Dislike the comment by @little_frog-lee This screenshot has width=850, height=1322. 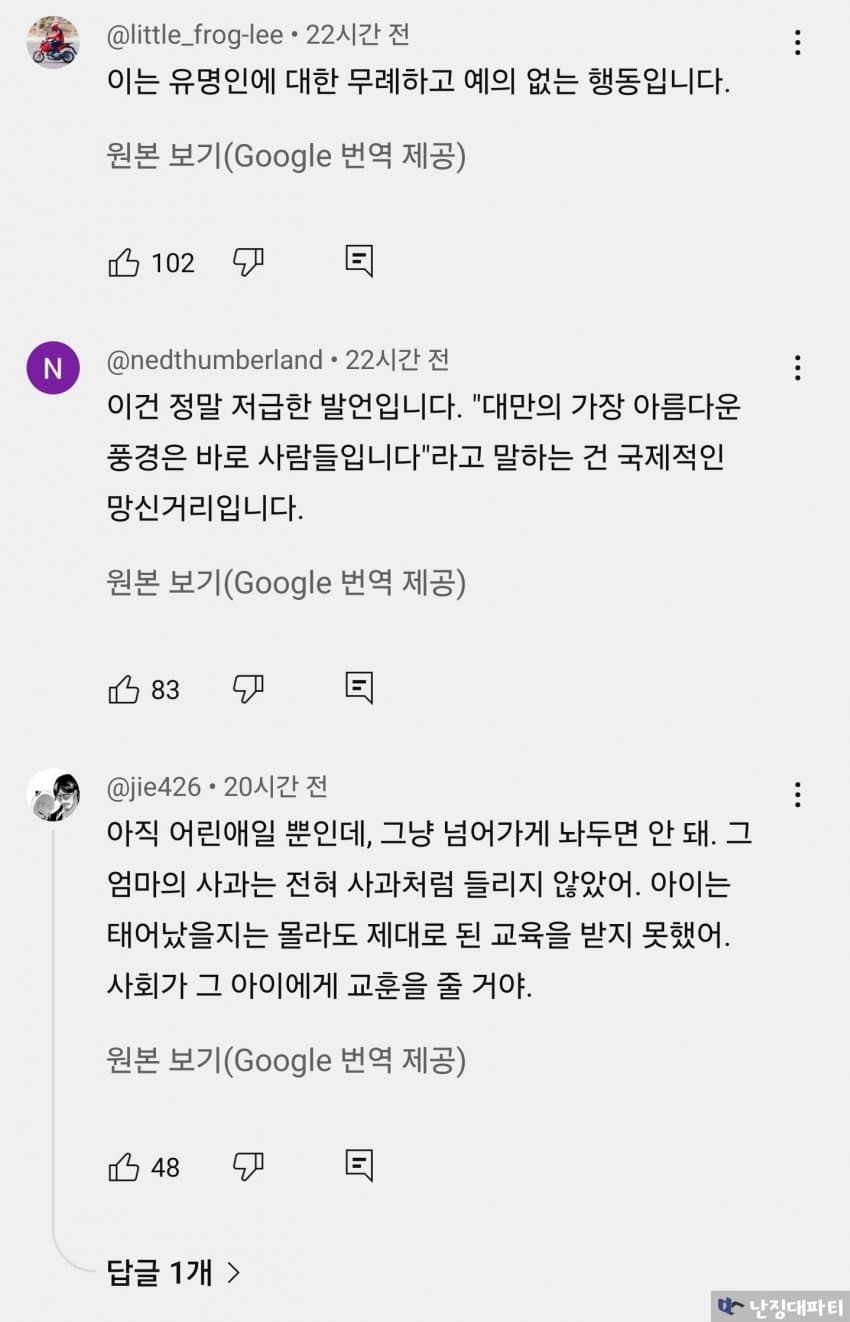tap(248, 262)
